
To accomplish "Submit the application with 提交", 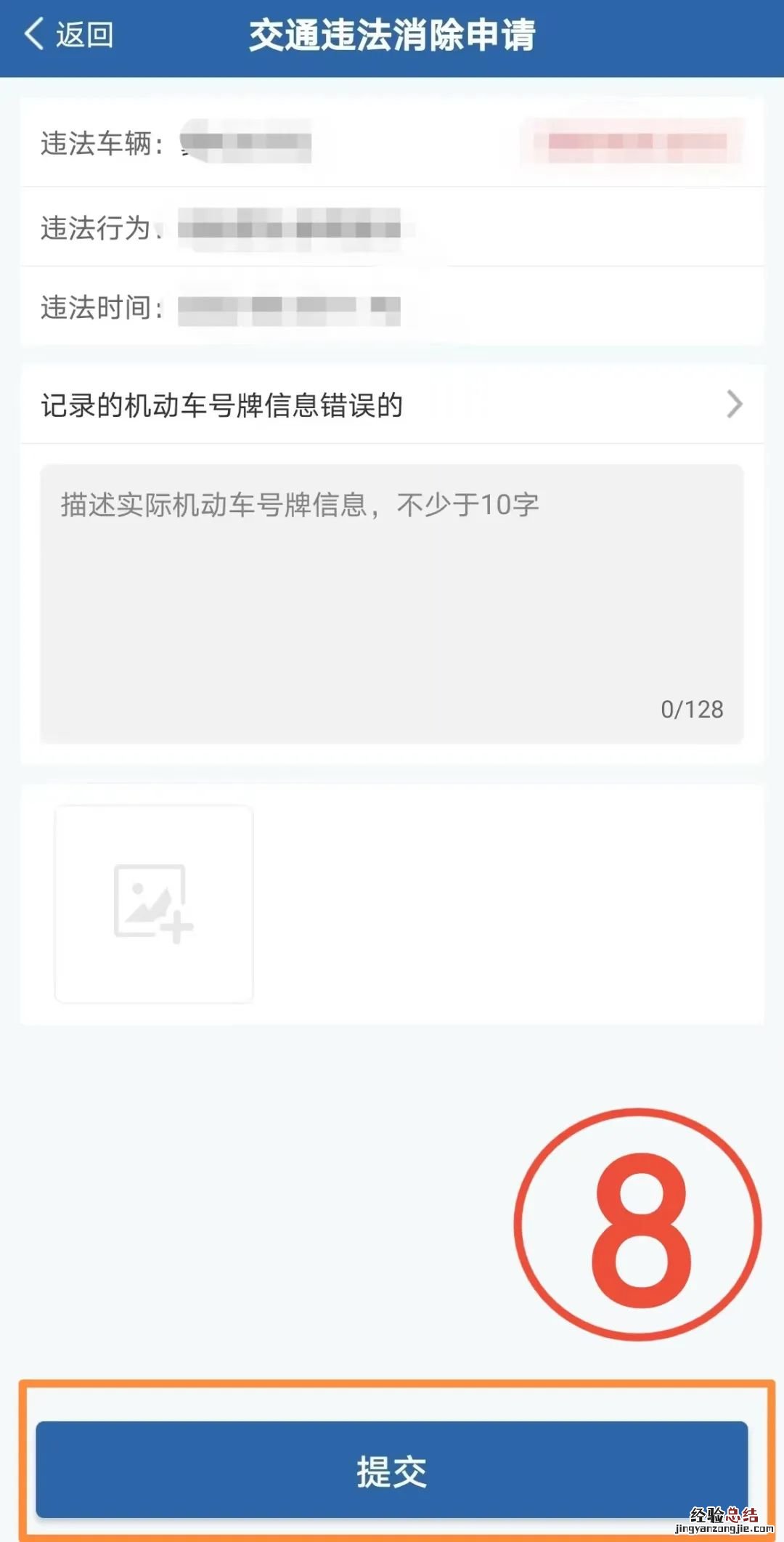I will 392,1469.
